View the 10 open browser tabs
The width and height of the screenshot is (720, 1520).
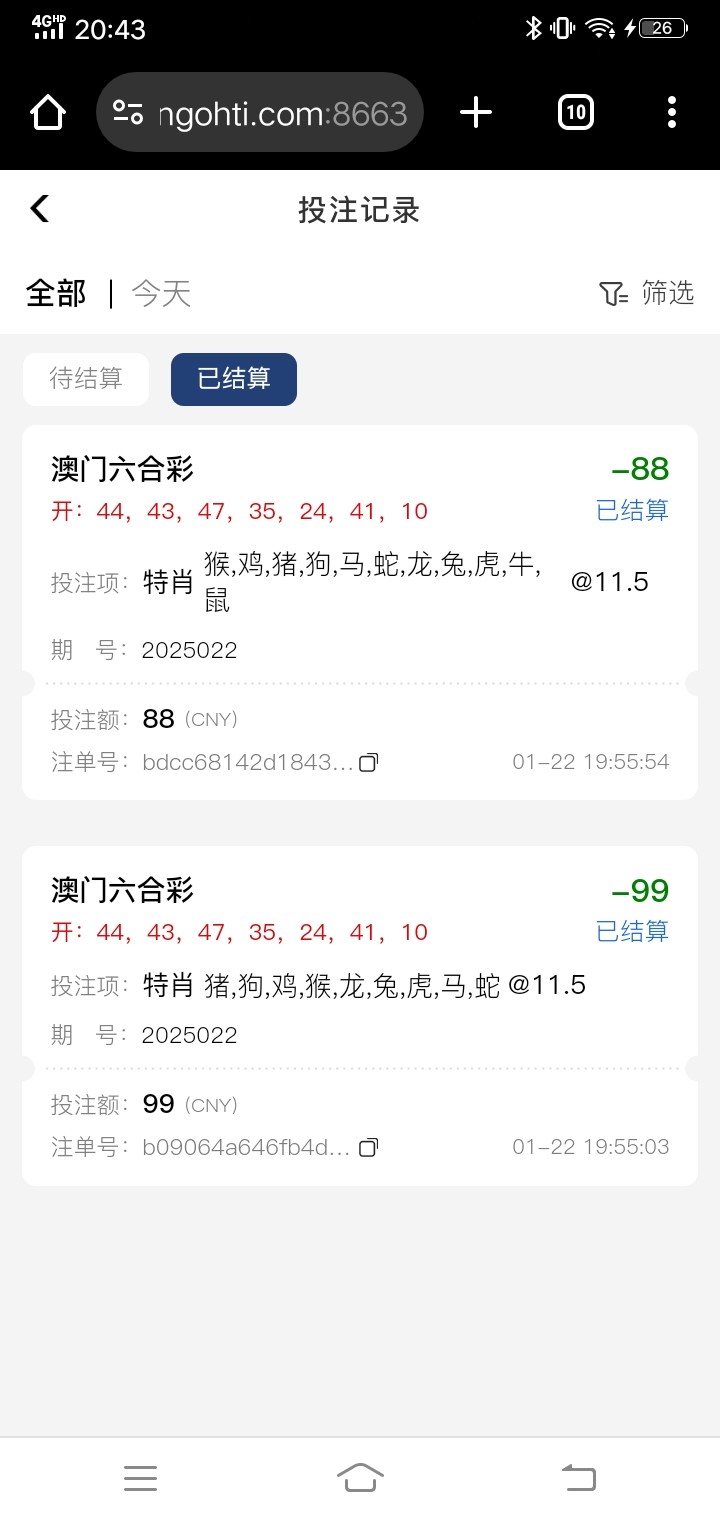(575, 112)
